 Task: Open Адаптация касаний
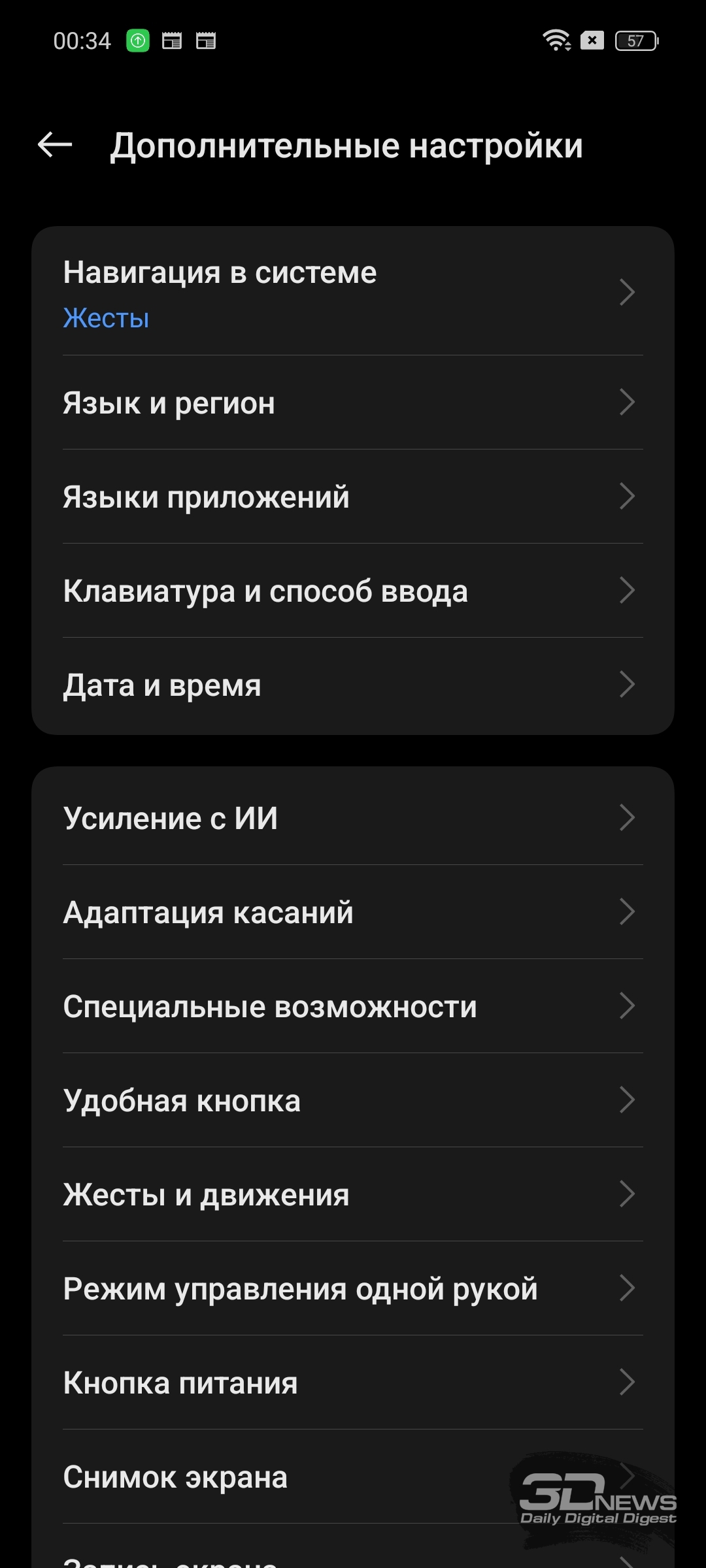point(353,912)
